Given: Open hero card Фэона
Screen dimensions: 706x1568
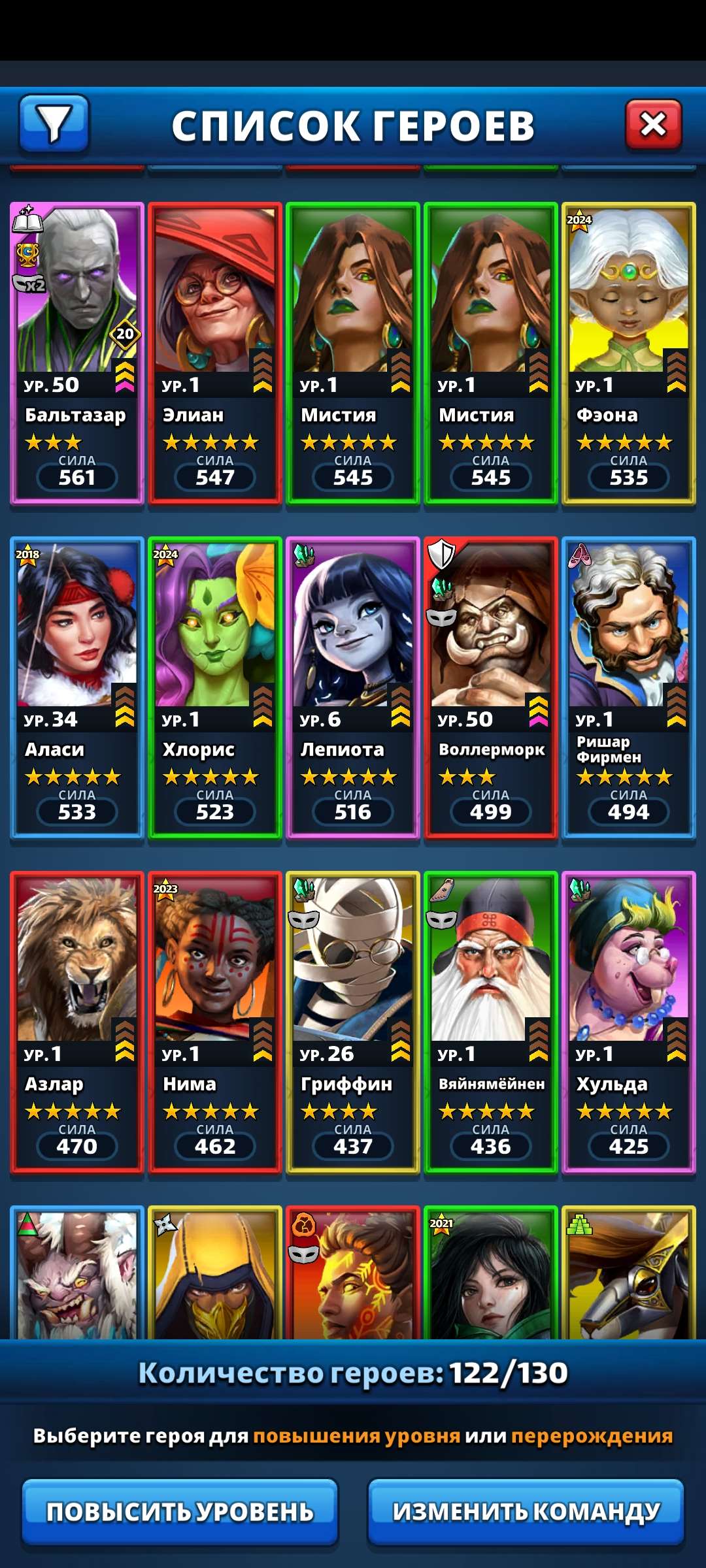Looking at the screenshot, I should (x=628, y=353).
